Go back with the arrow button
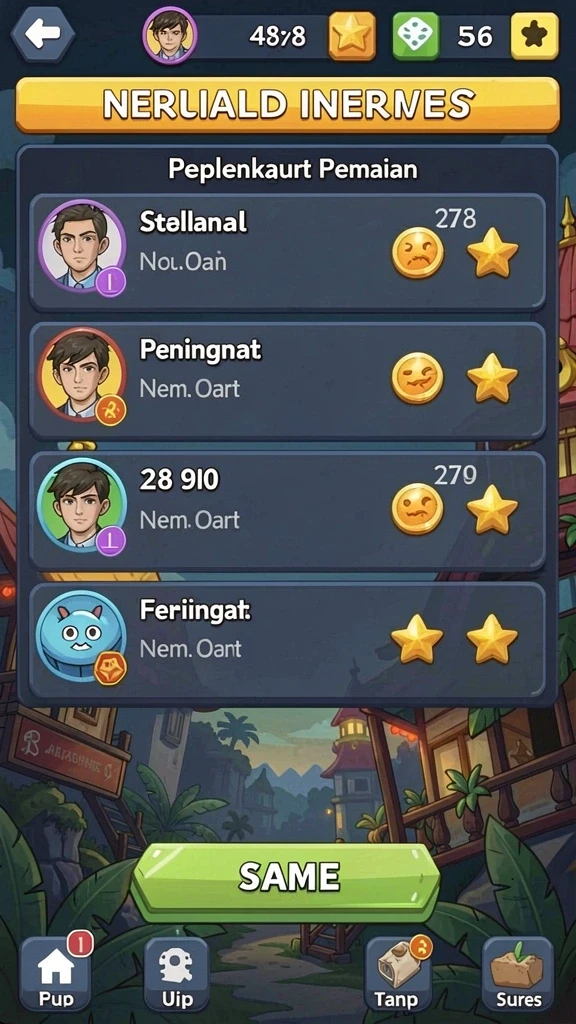 point(42,33)
